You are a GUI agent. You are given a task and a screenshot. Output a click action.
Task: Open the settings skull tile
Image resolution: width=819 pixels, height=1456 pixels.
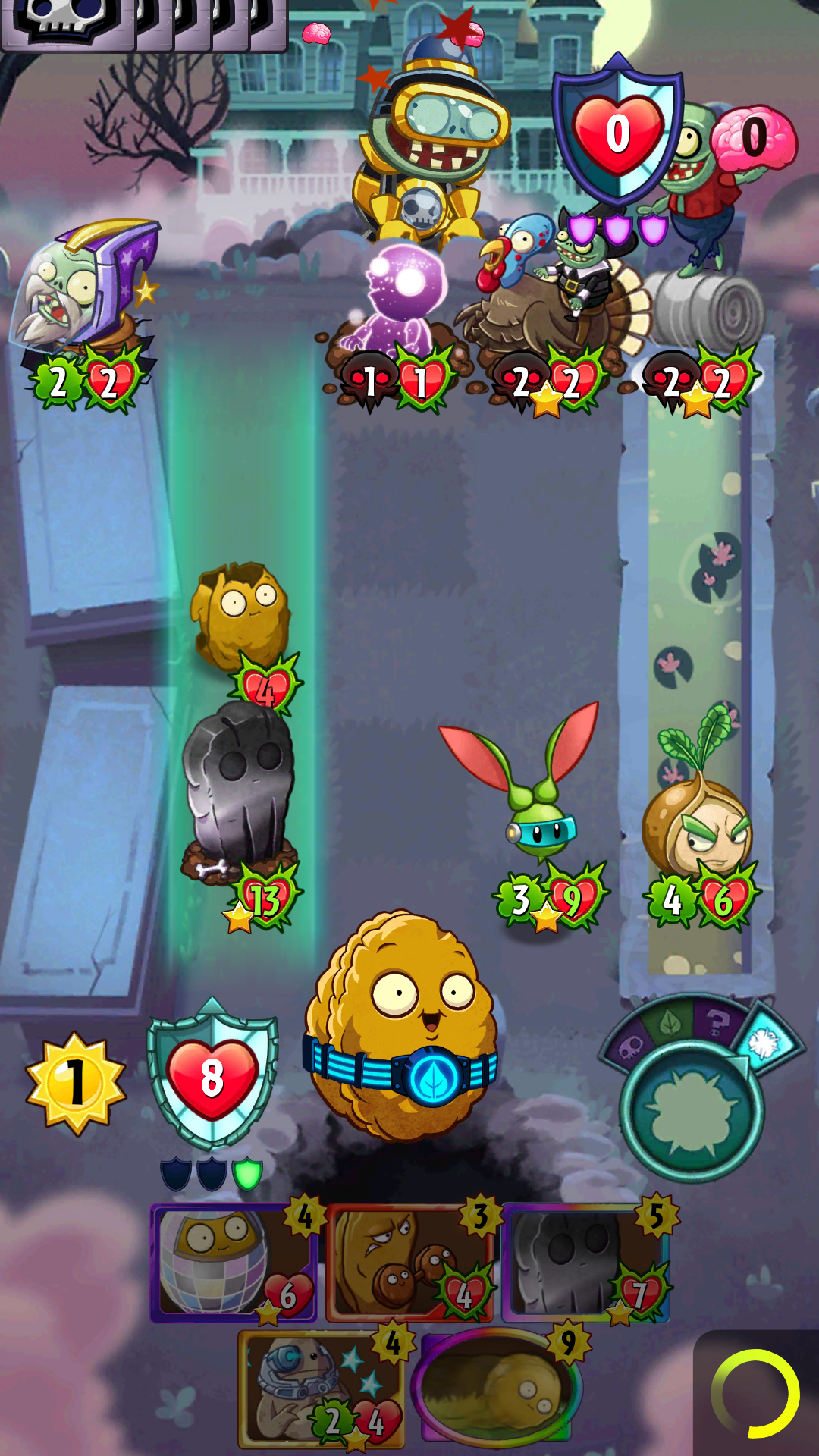(68, 23)
